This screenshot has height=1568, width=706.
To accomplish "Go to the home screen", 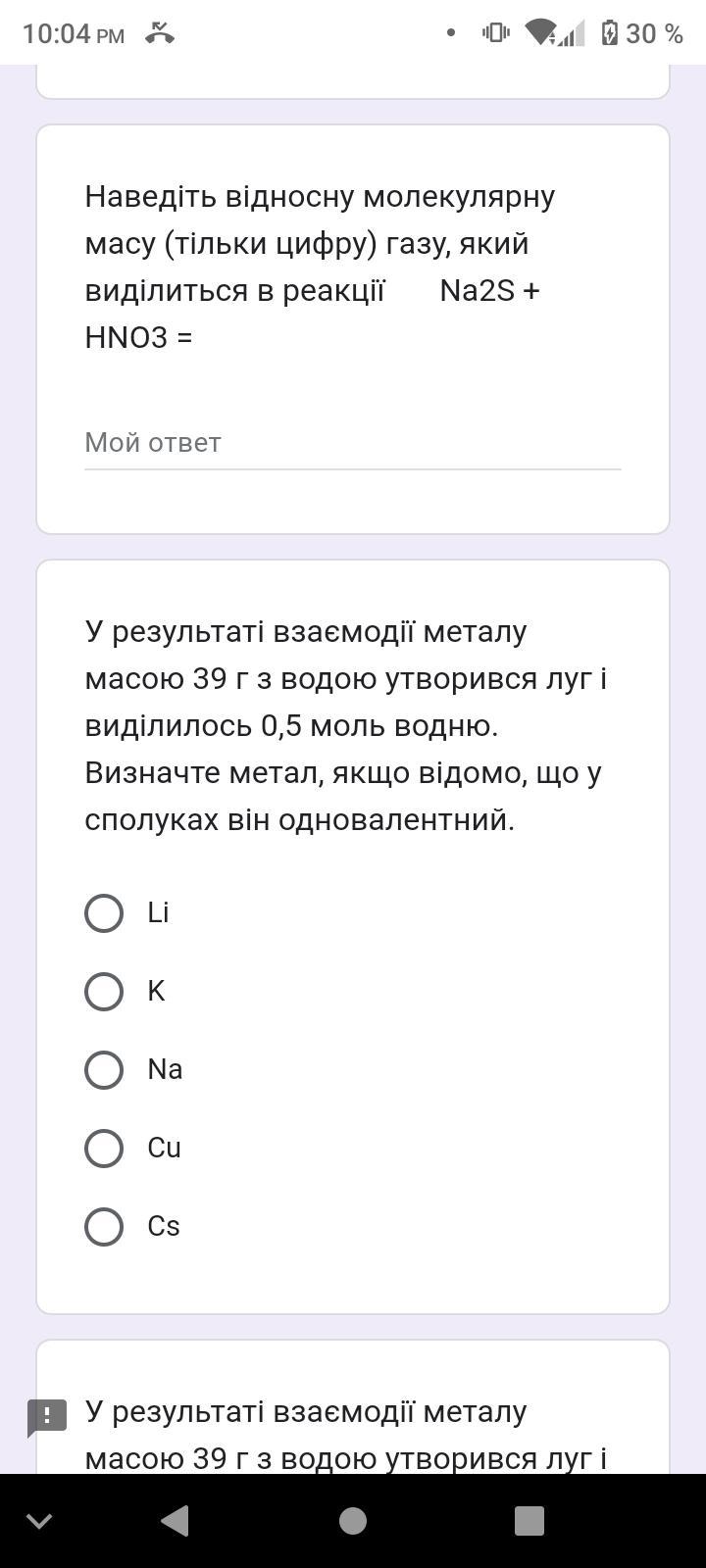I will 353,1520.
